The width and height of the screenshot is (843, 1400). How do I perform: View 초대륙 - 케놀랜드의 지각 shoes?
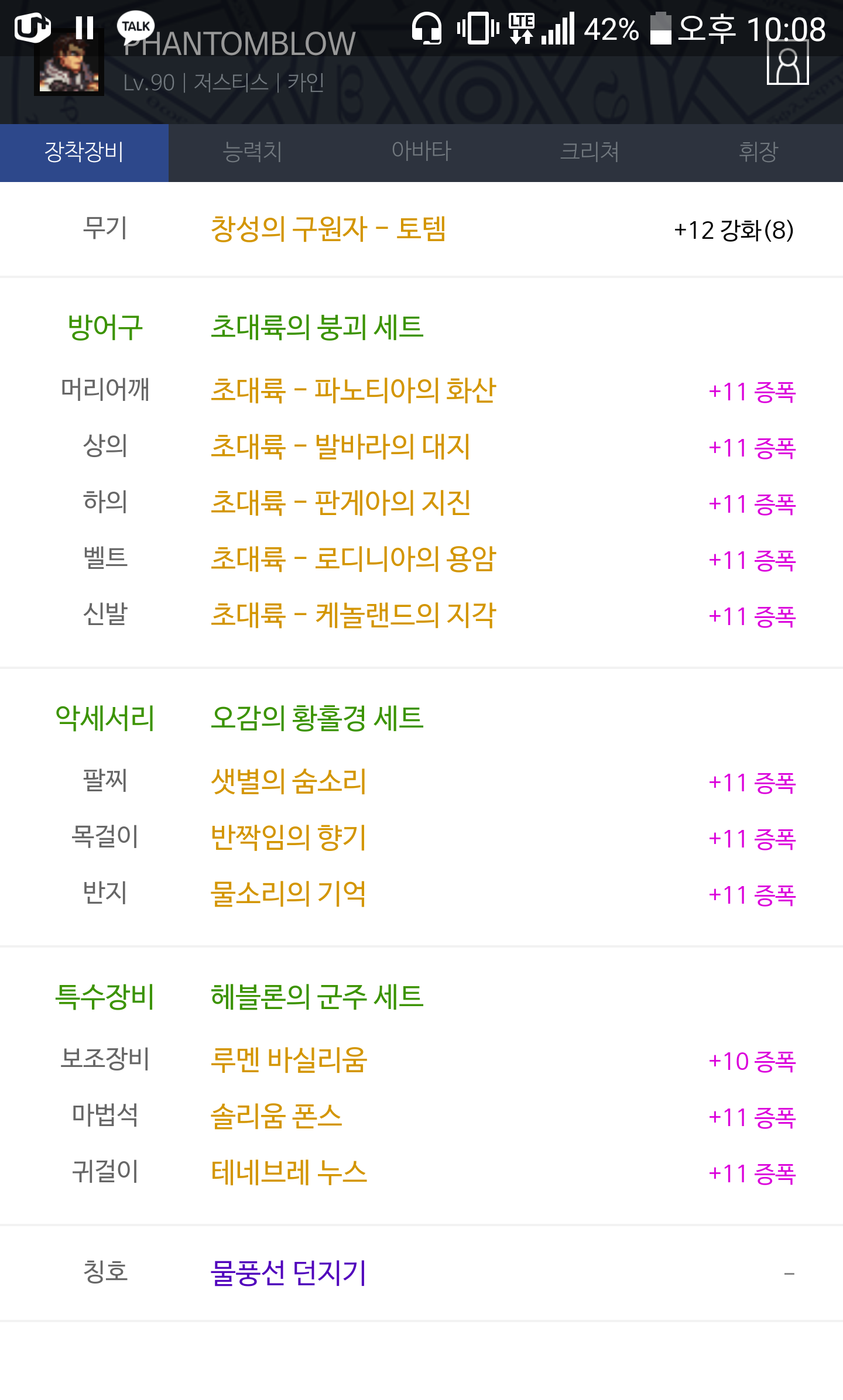point(354,615)
